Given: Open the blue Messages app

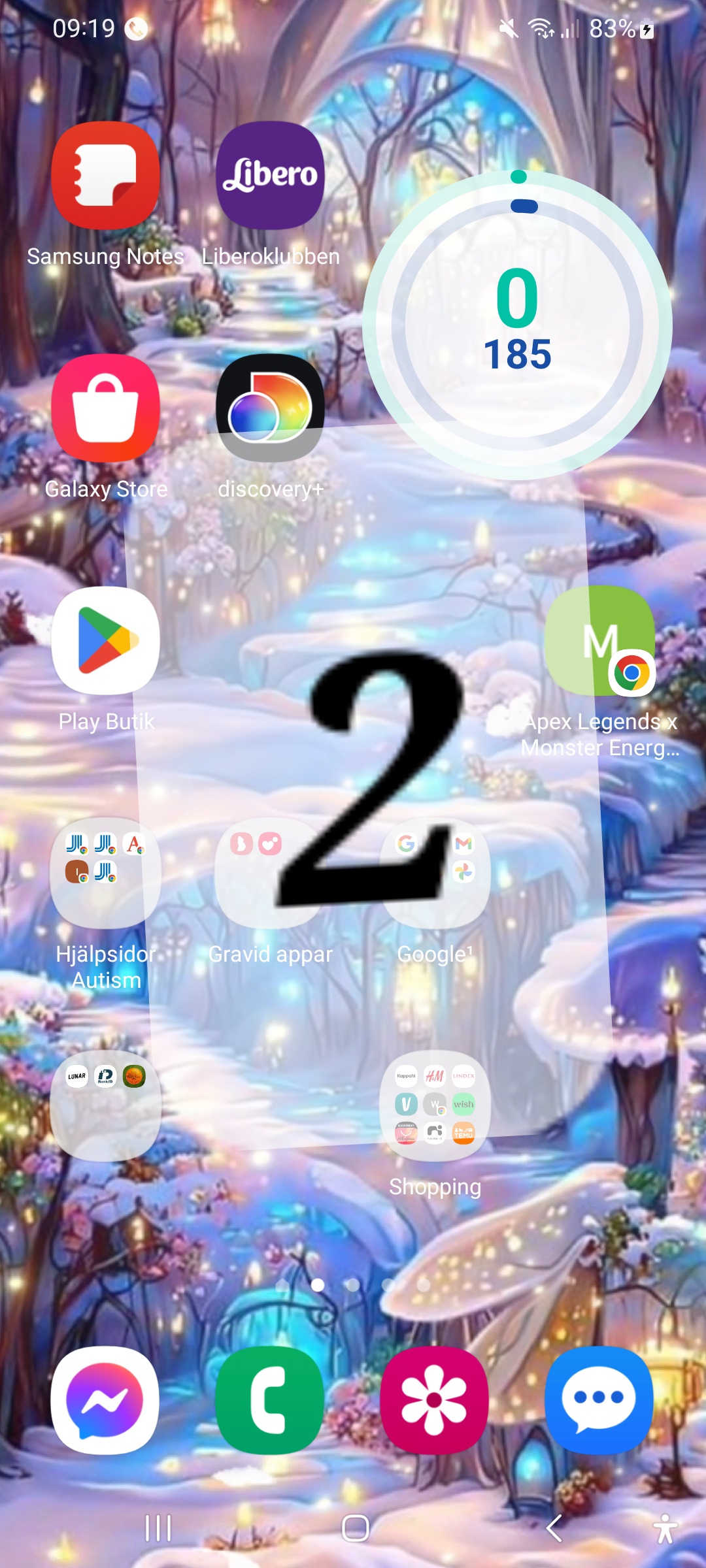Looking at the screenshot, I should pos(599,1400).
